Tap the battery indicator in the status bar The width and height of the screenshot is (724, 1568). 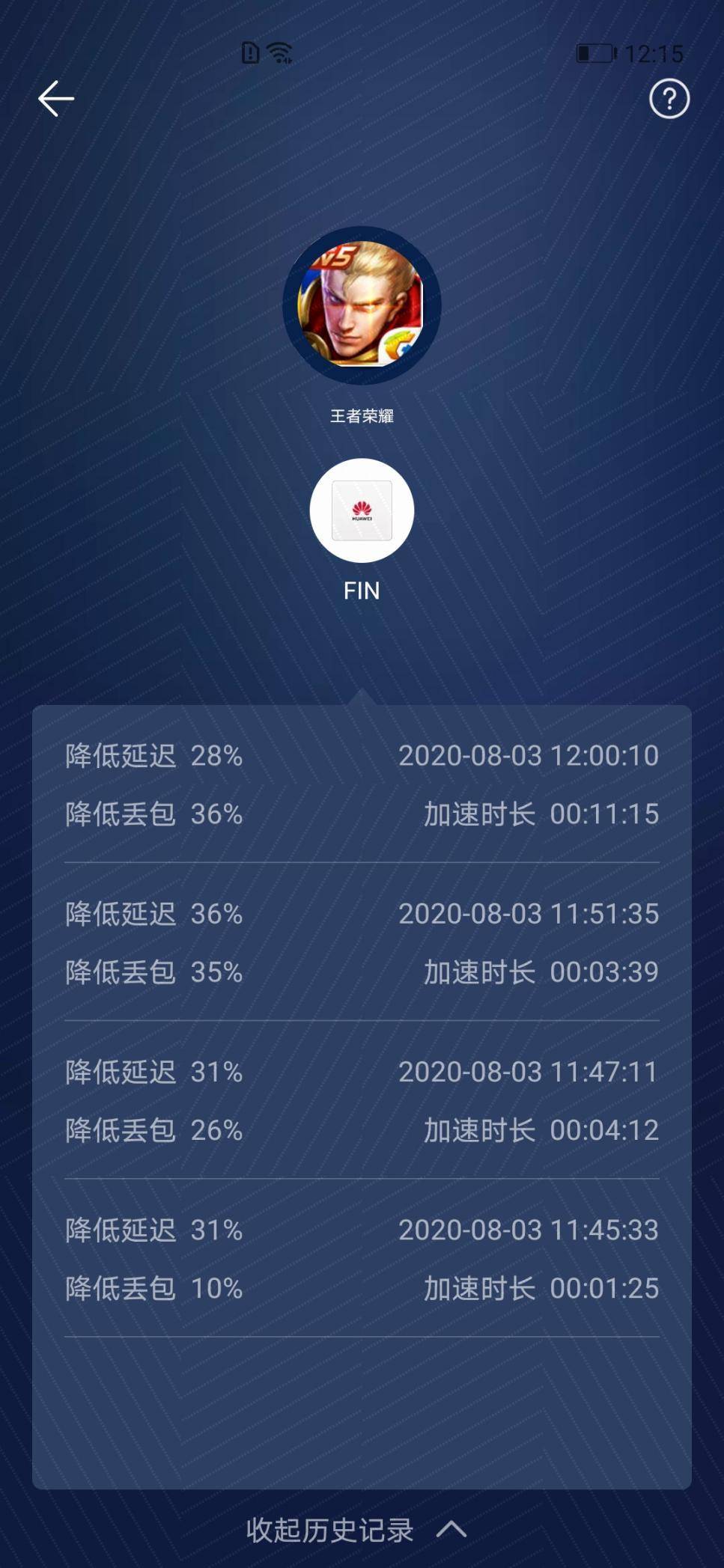594,52
